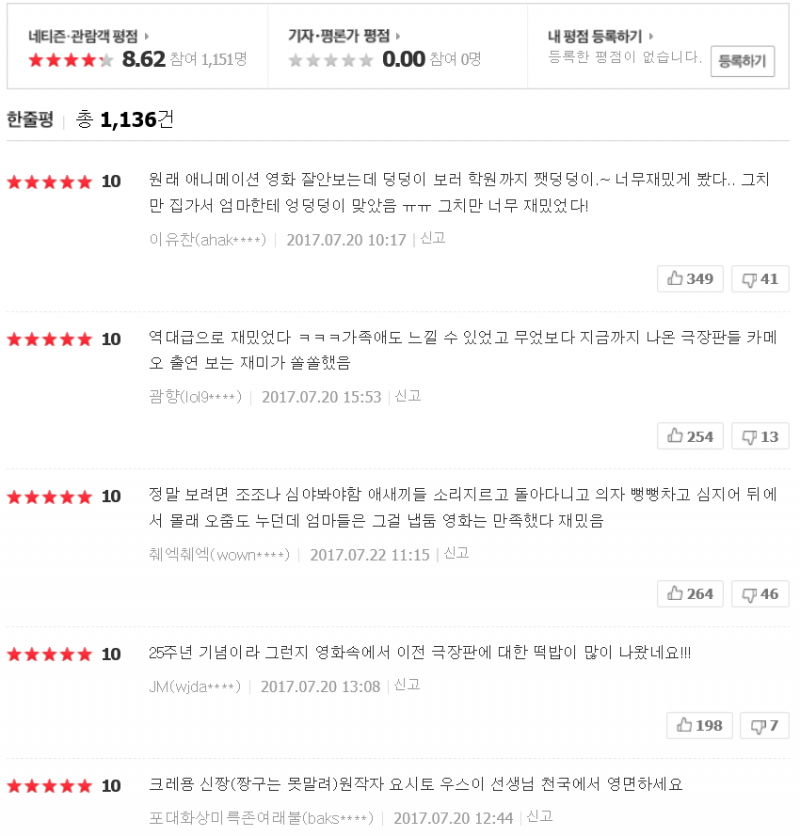800x836 pixels.
Task: Dislike JM's review showing 7 dislikes
Action: tap(765, 725)
